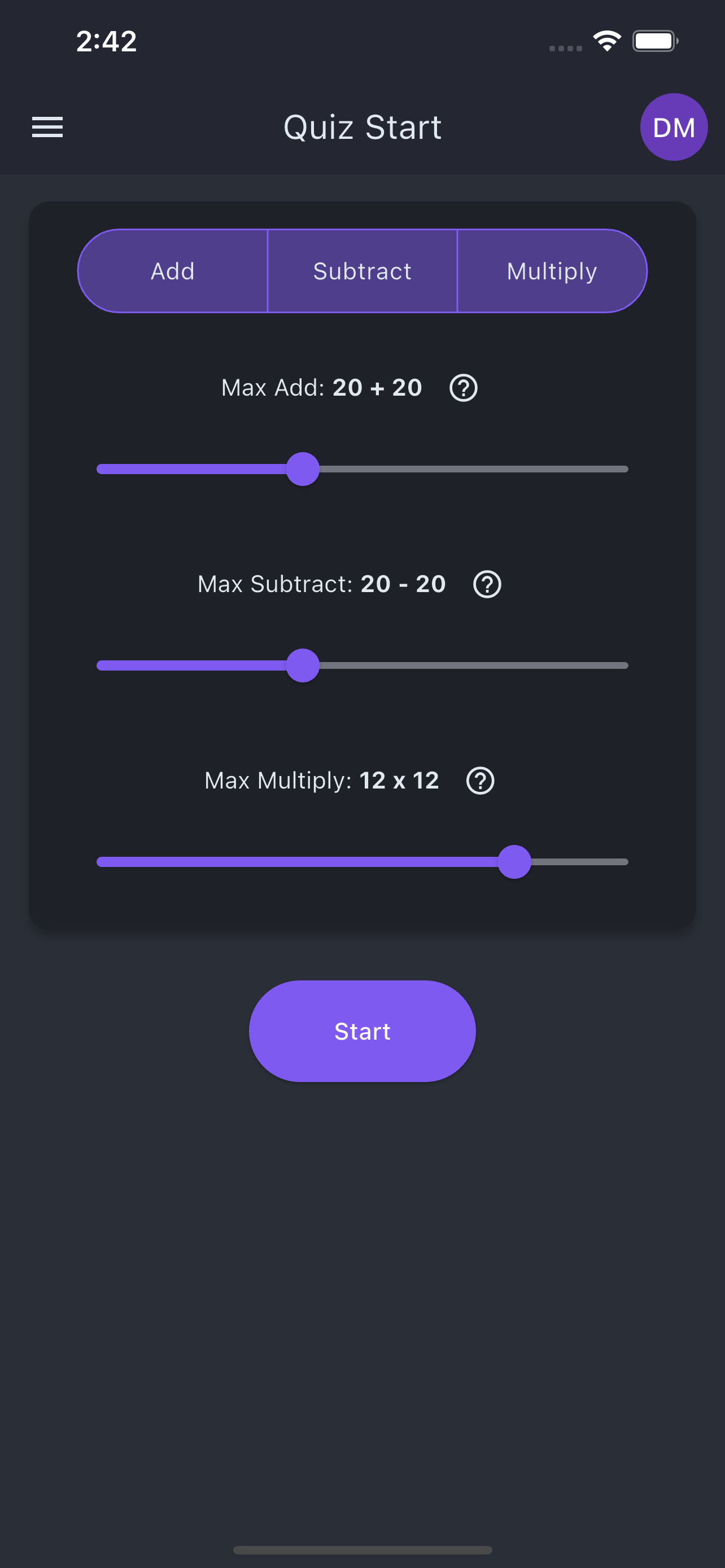
Task: Show help for Max Multiply
Action: [x=480, y=781]
